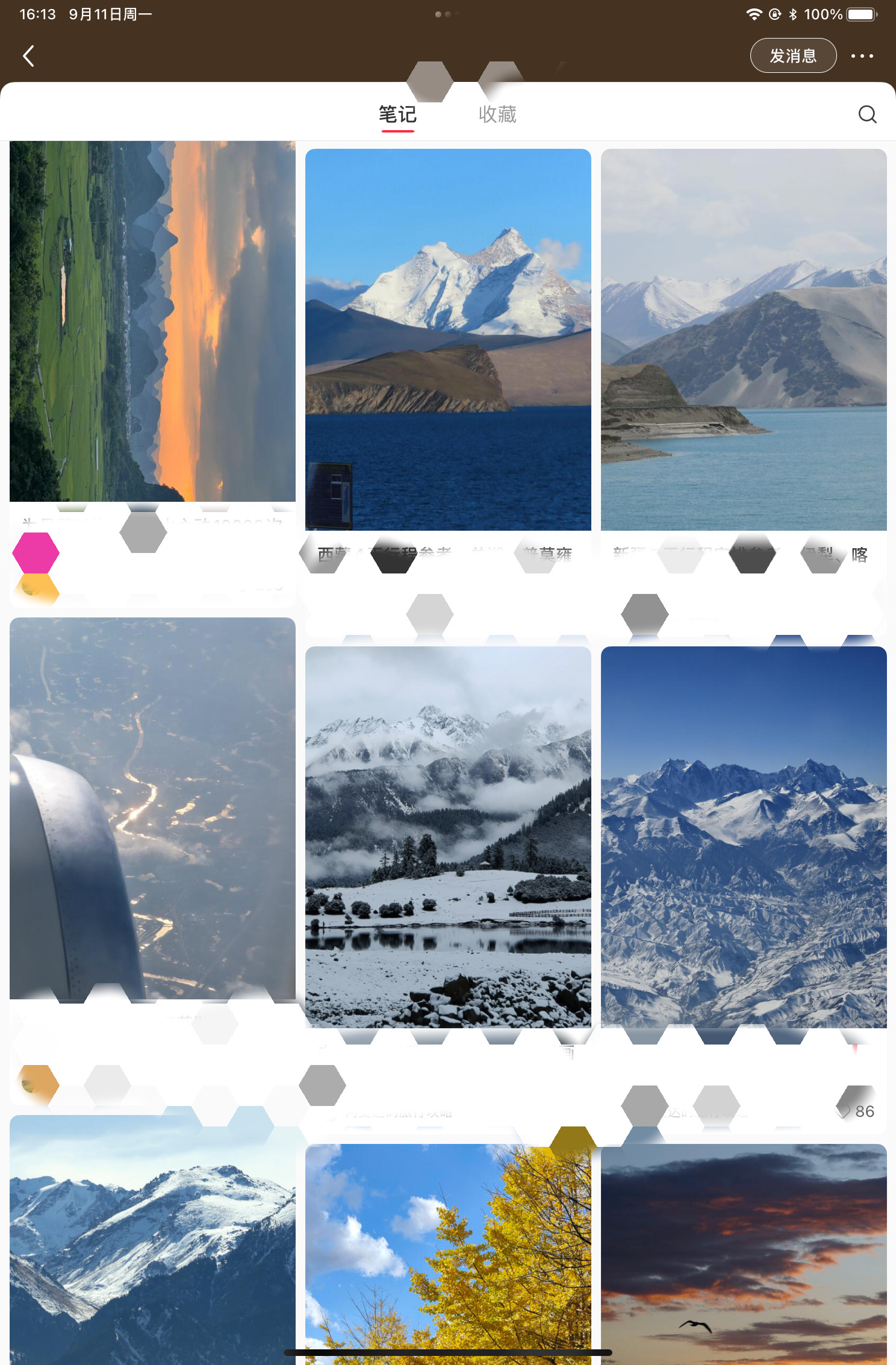Switch to the 收藏 tab
The height and width of the screenshot is (1365, 896).
497,114
